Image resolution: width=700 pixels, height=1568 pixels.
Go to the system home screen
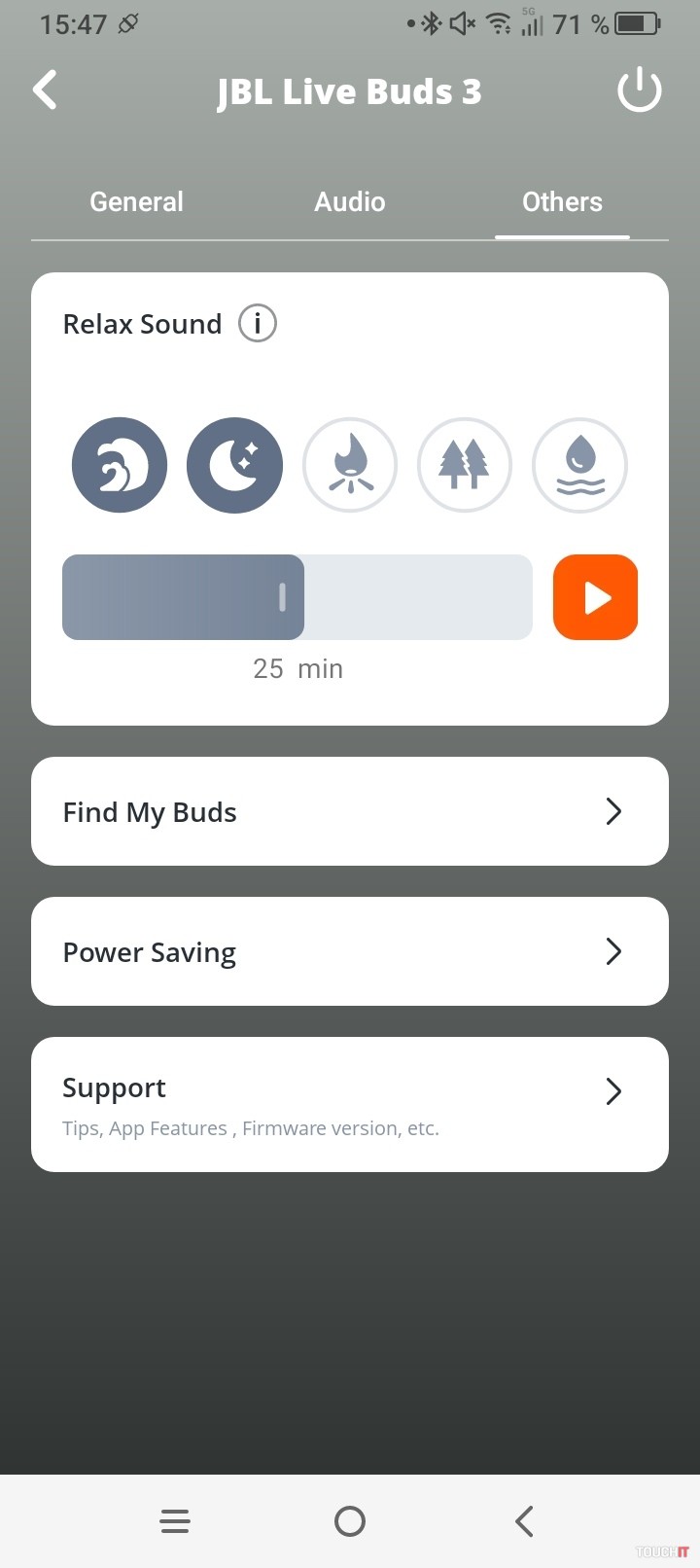click(x=350, y=1520)
